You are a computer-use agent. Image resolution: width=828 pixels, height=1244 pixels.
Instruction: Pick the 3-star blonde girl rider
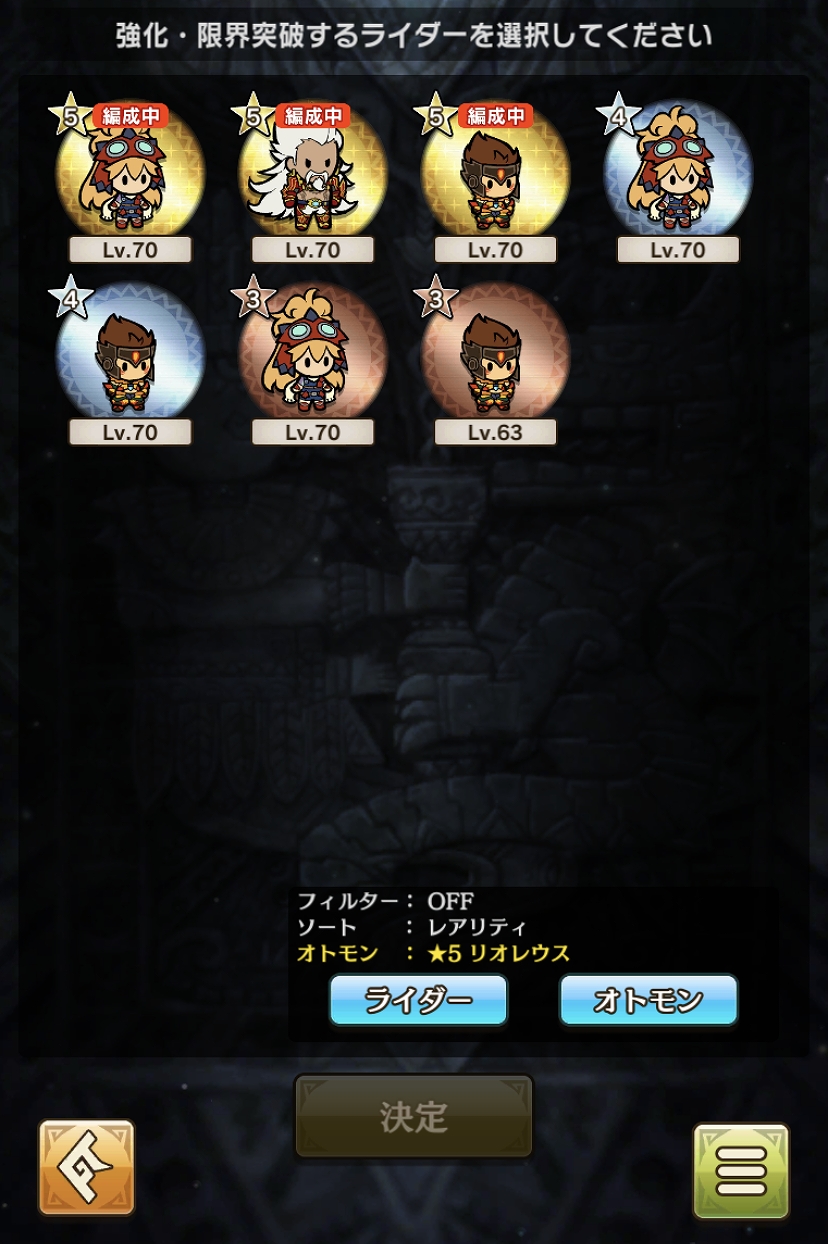tap(312, 357)
